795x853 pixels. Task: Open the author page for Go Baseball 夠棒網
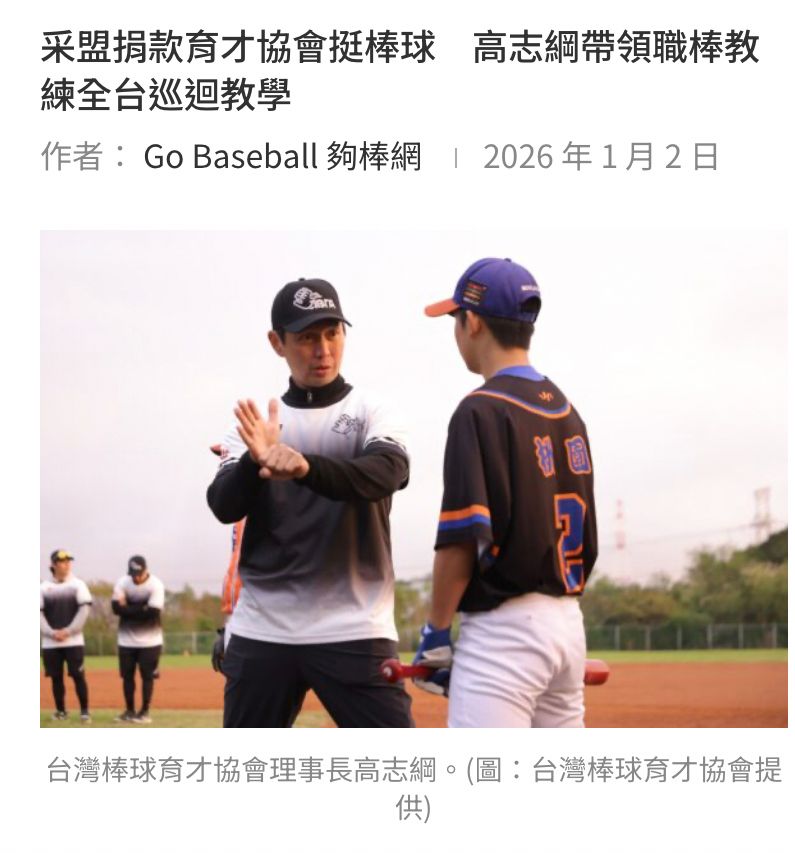pos(283,157)
